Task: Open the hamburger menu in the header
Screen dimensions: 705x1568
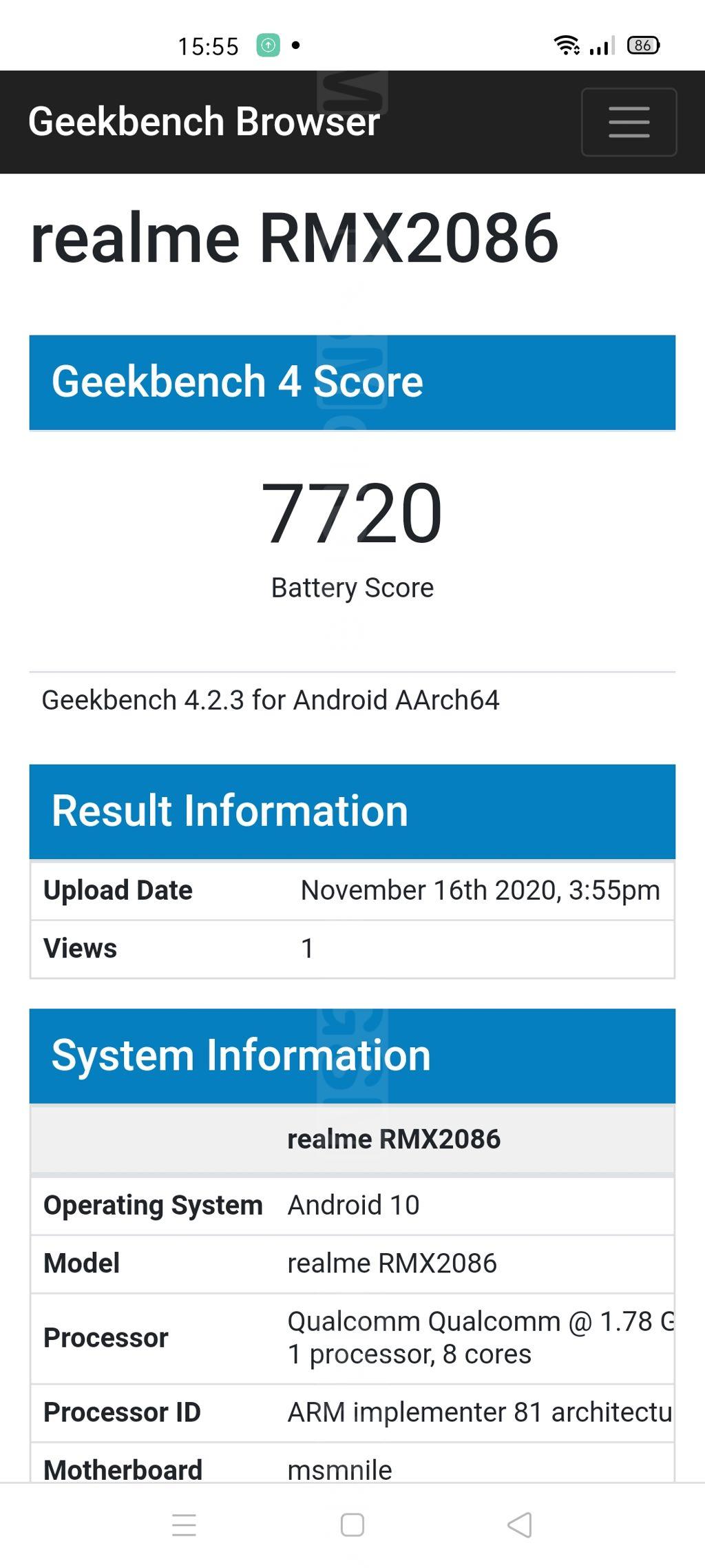Action: [x=629, y=122]
